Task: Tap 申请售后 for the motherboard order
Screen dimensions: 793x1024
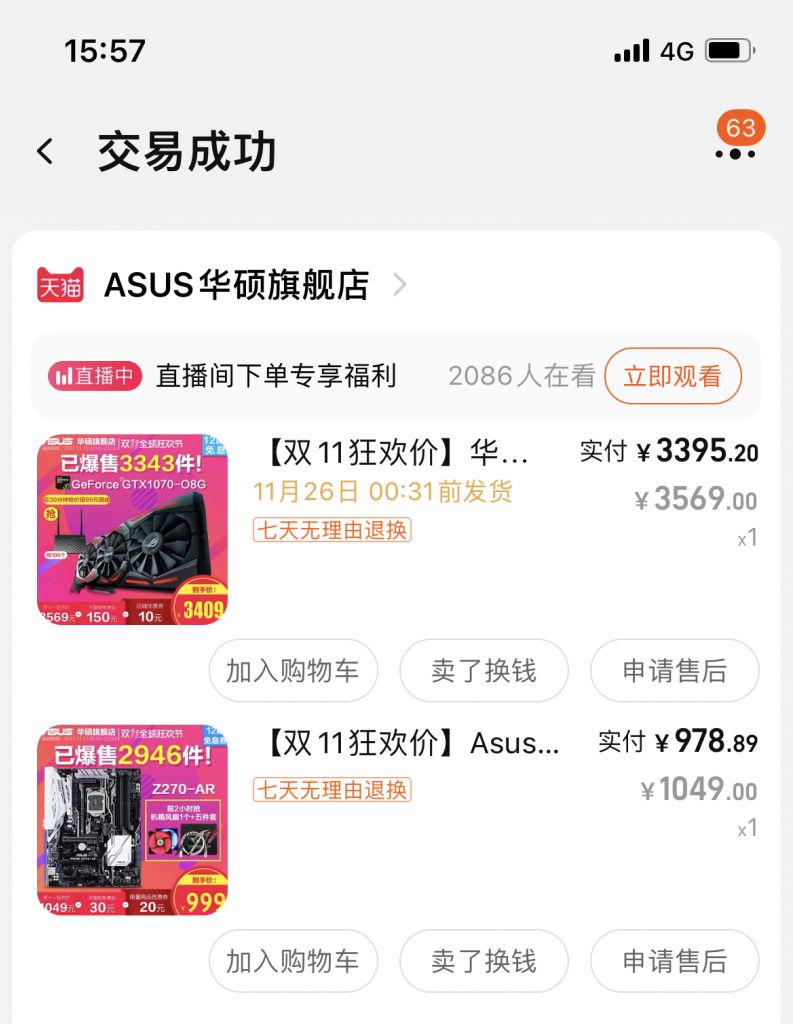Action: click(x=675, y=961)
